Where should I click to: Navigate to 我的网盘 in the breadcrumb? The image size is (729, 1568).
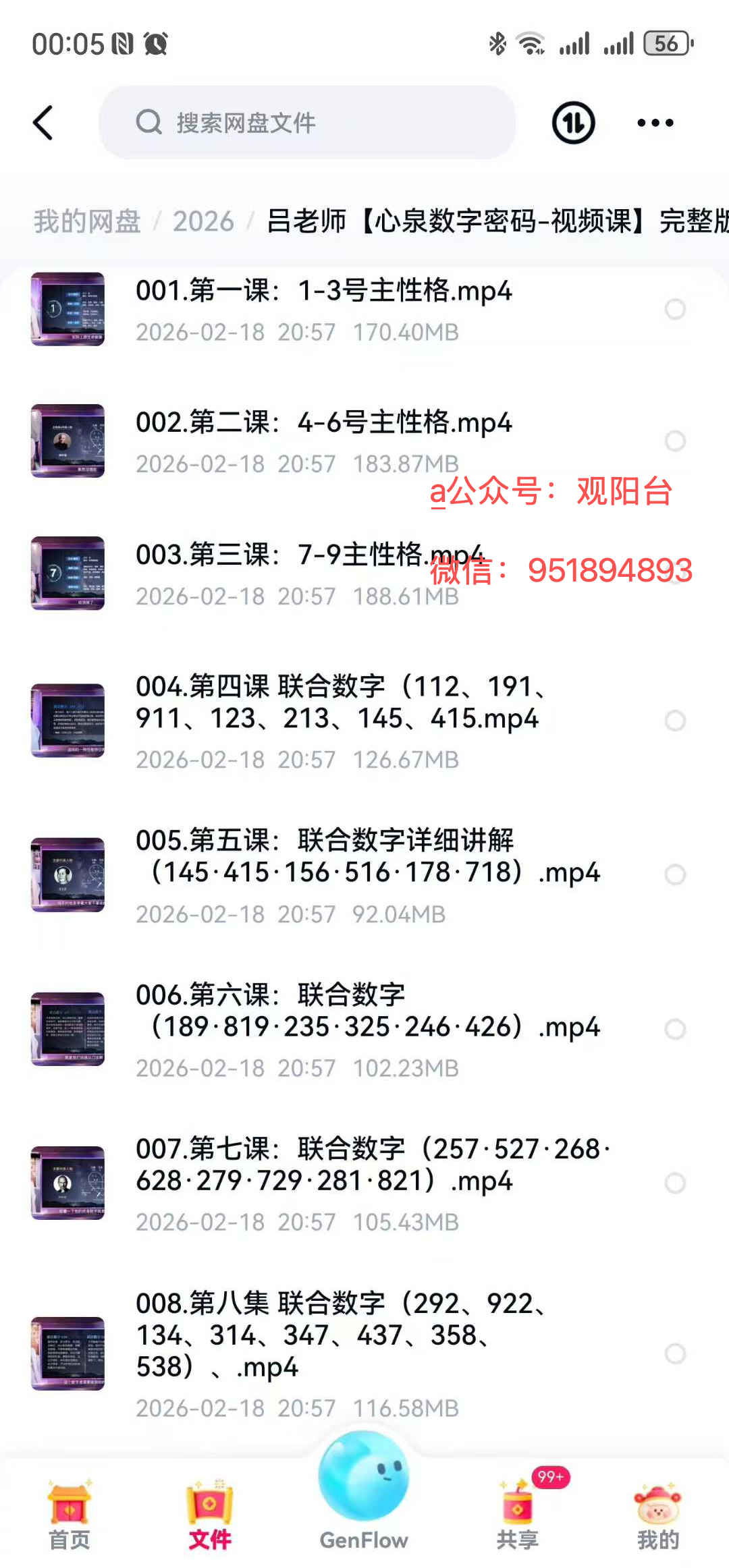[x=87, y=221]
